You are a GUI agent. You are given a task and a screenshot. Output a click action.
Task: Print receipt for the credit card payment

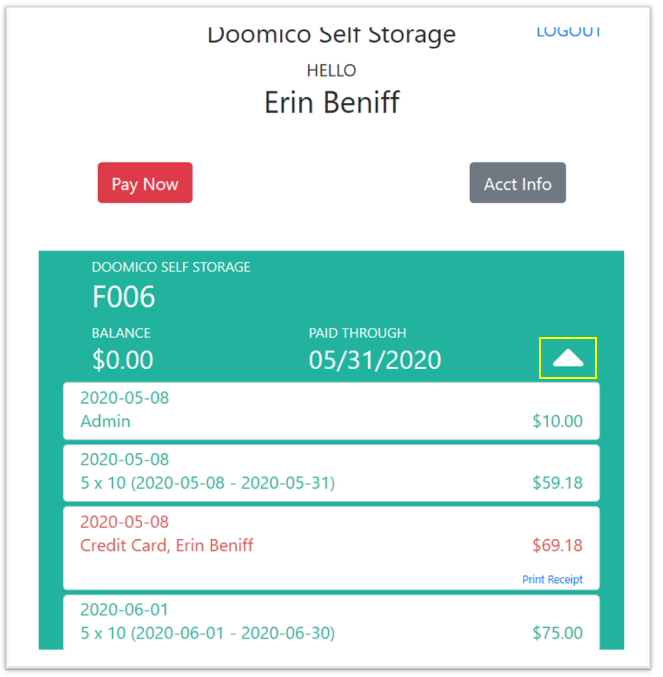tap(552, 579)
